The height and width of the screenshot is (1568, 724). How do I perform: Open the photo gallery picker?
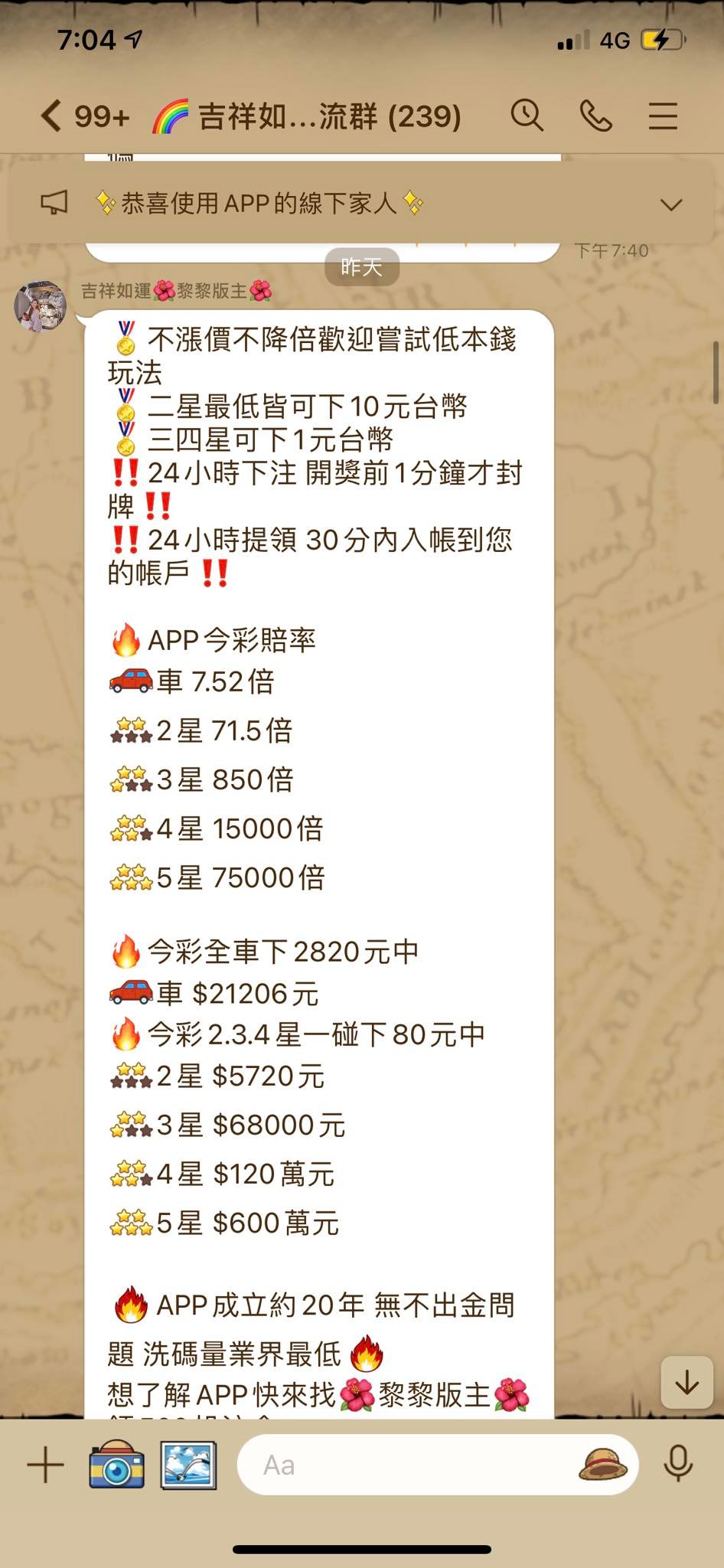tap(188, 1465)
